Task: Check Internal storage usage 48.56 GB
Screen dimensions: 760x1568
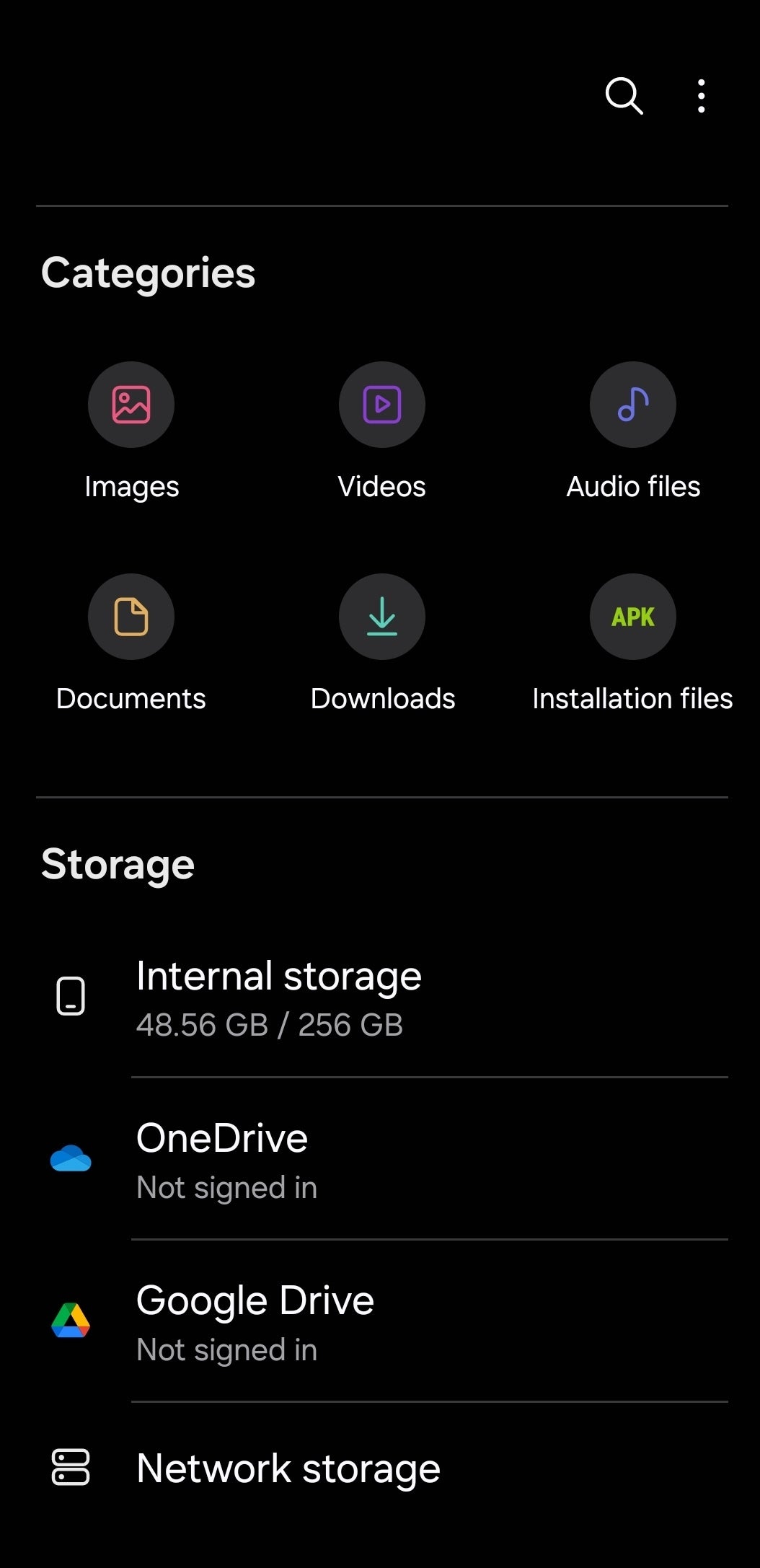Action: coord(270,1025)
